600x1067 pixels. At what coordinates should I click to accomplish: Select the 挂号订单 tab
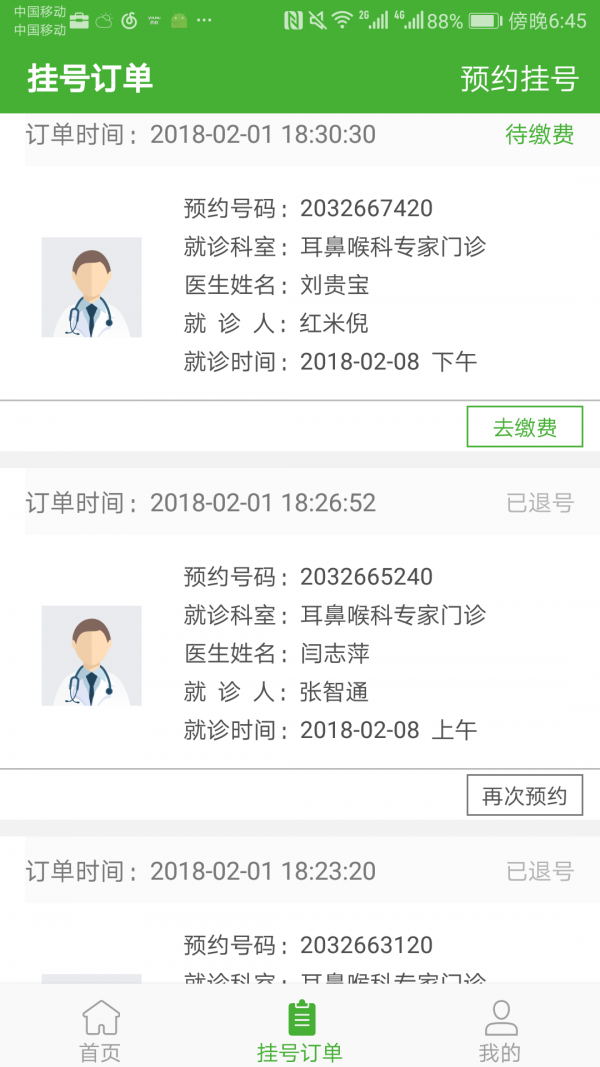tap(300, 1030)
